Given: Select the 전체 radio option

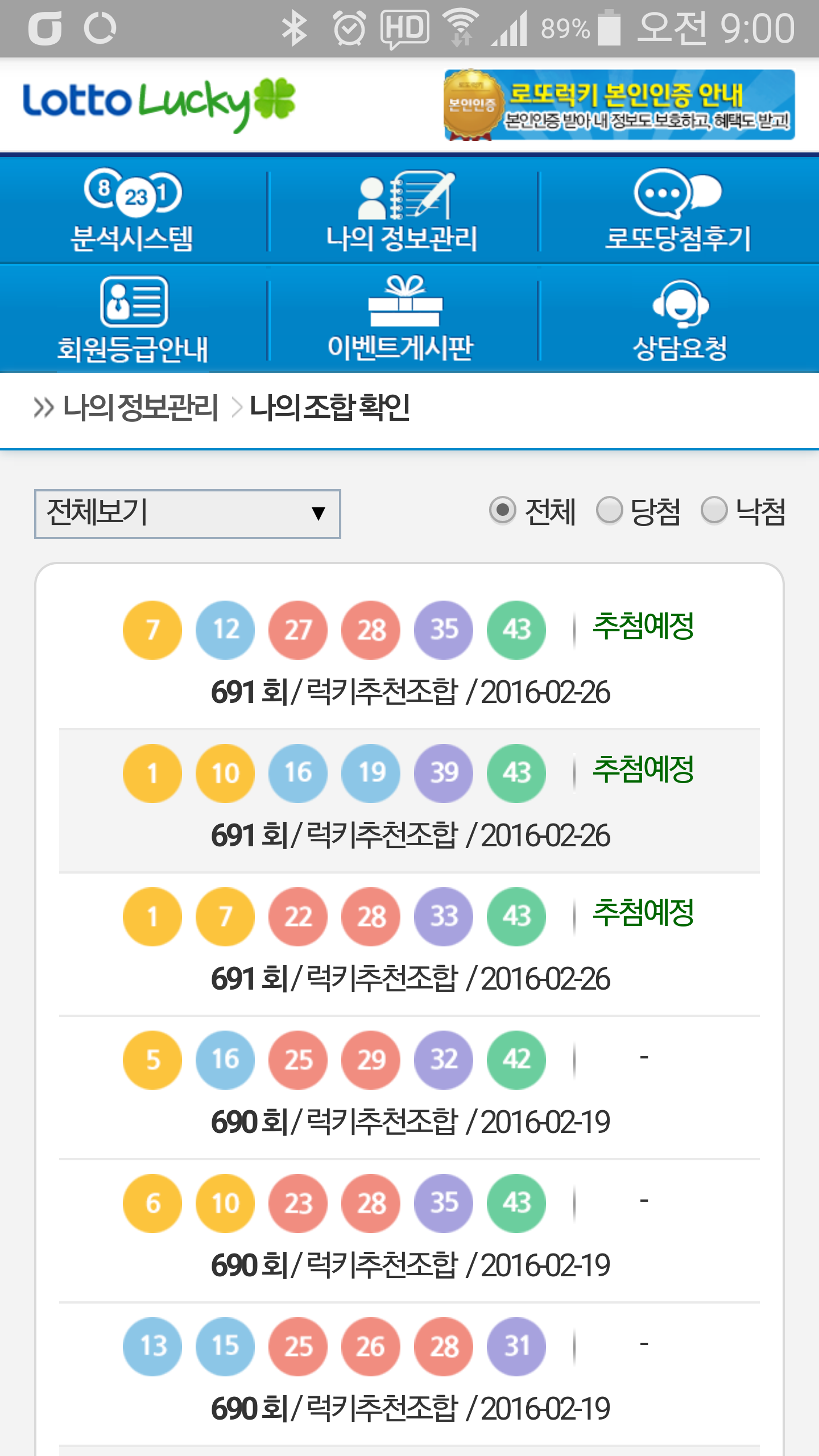Looking at the screenshot, I should tap(503, 510).
